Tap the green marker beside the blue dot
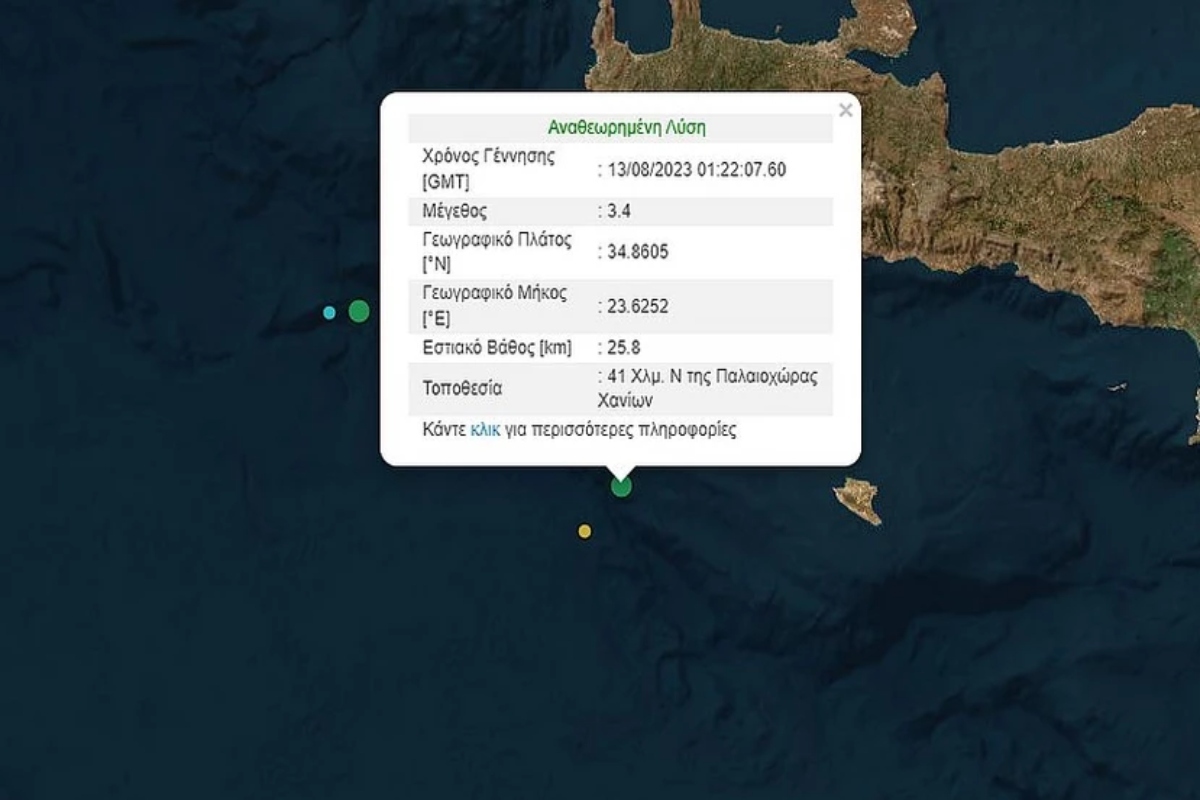This screenshot has width=1200, height=800. (x=359, y=311)
